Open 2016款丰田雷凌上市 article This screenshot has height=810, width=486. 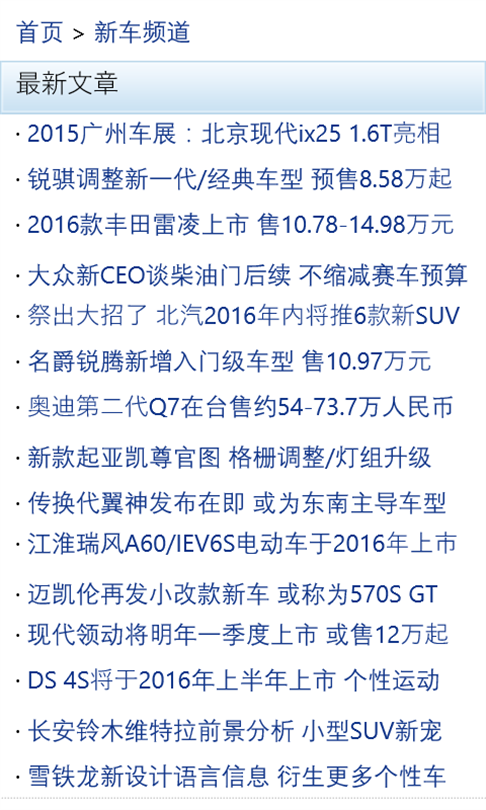pos(240,225)
